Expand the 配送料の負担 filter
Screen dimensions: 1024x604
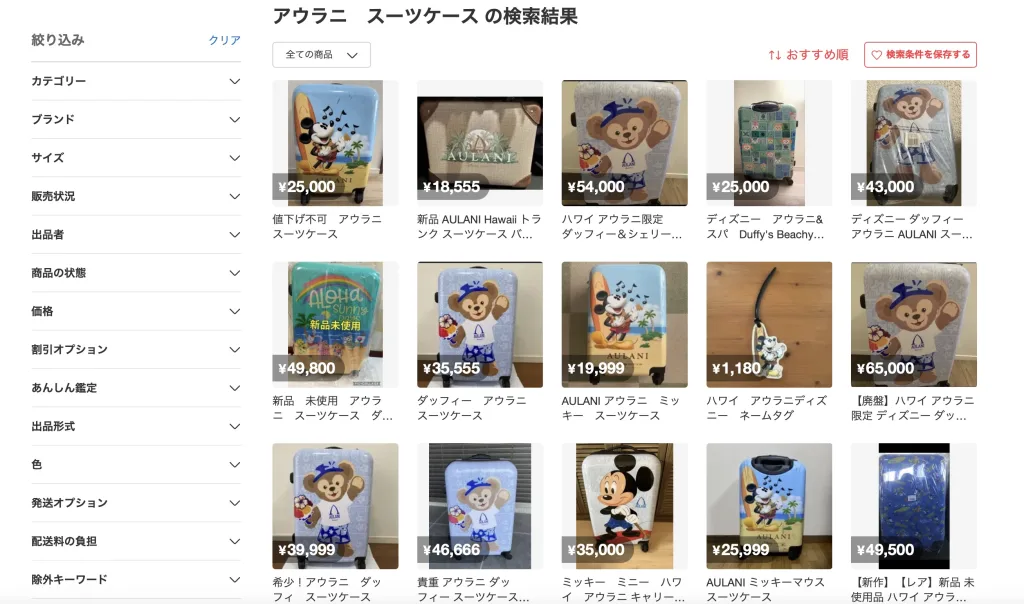point(136,541)
